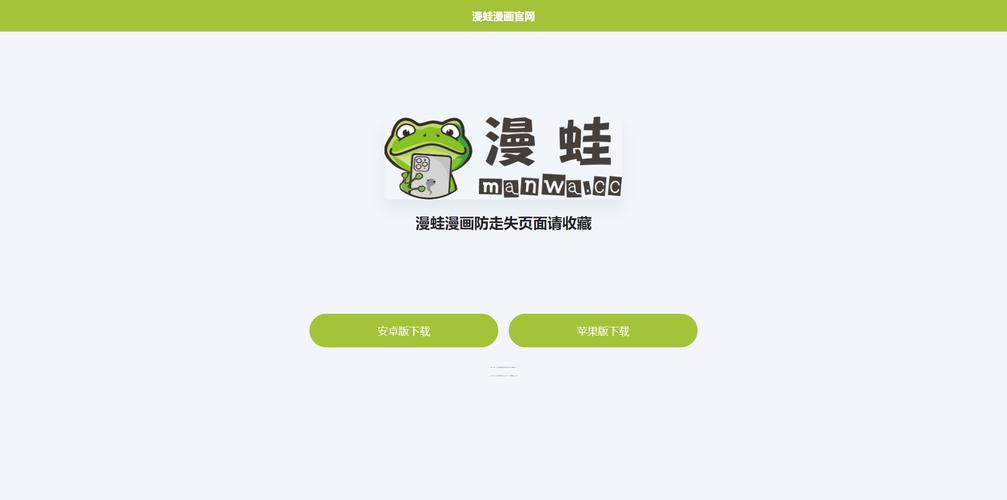This screenshot has height=500, width=1007.
Task: Download the Android version (安卓版下载)
Action: 403,331
